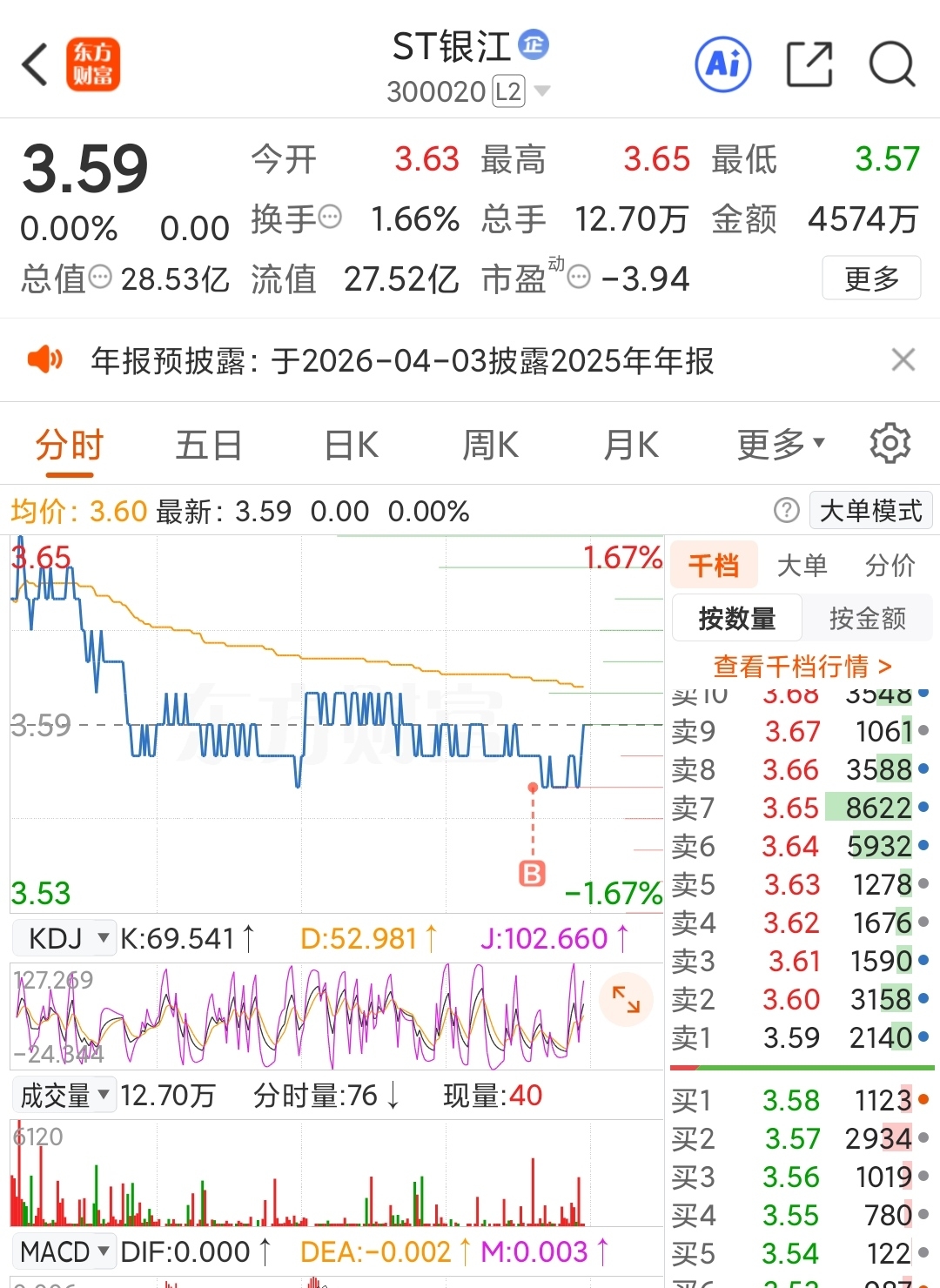
Task: Switch to the 分价 tab
Action: coord(890,566)
